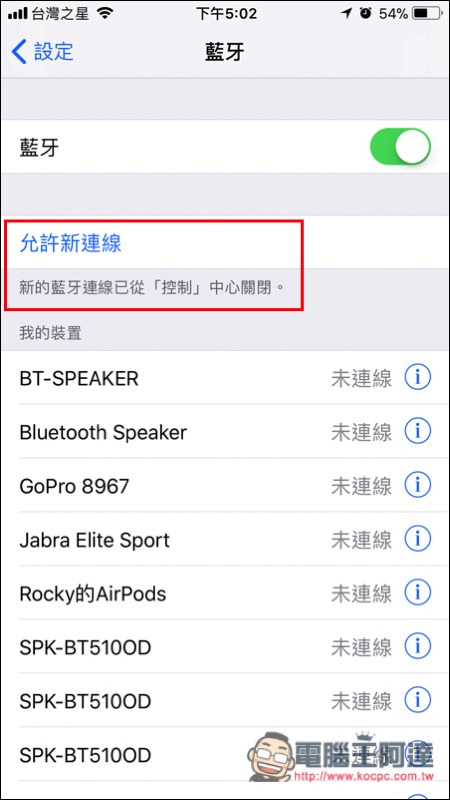
Task: Select GoPro 8967 device
Action: pos(224,486)
